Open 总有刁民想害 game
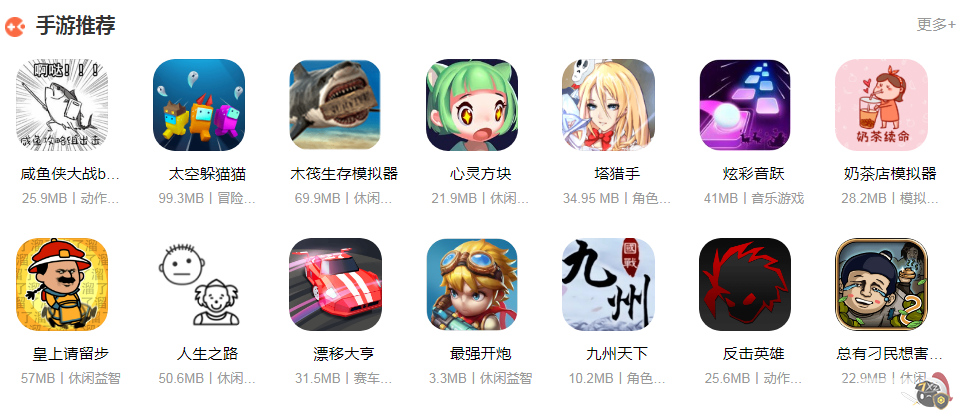The width and height of the screenshot is (964, 420). (881, 285)
